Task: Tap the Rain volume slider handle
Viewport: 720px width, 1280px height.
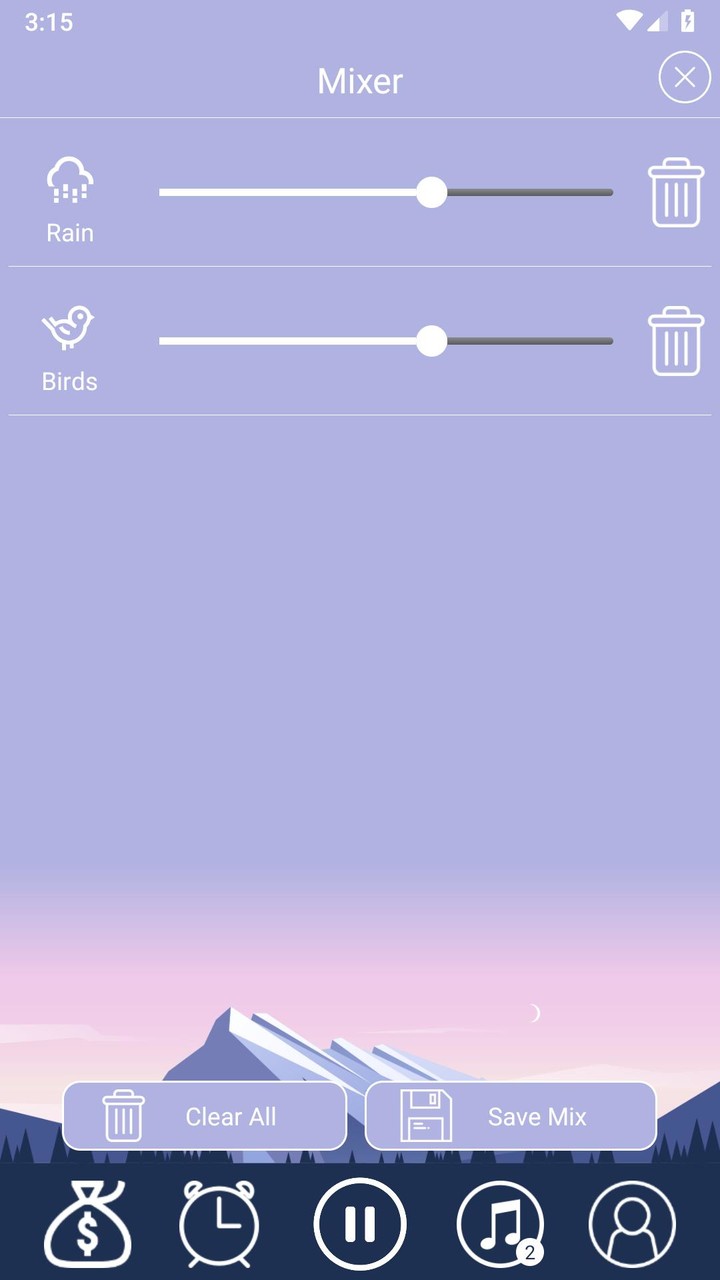Action: pos(433,193)
